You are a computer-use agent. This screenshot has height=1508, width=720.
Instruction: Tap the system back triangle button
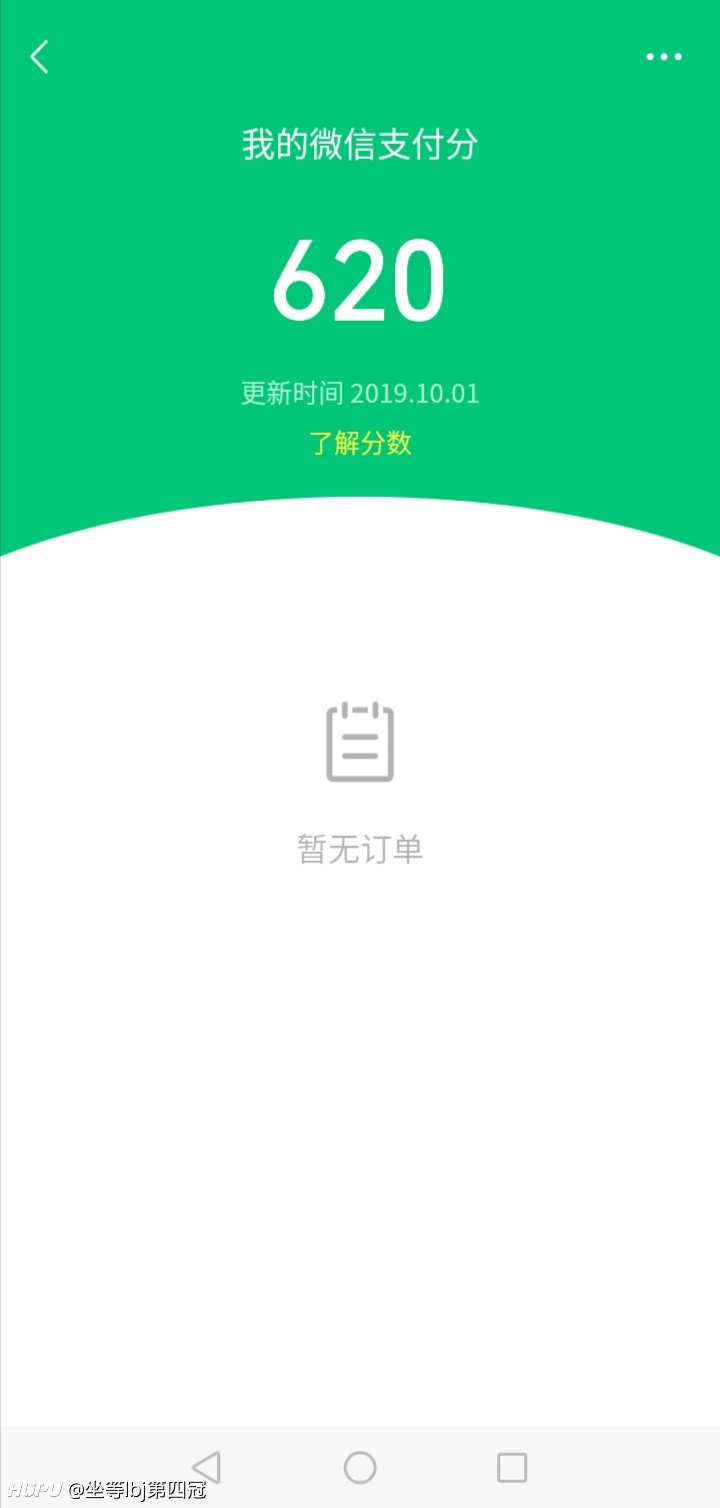point(206,1467)
